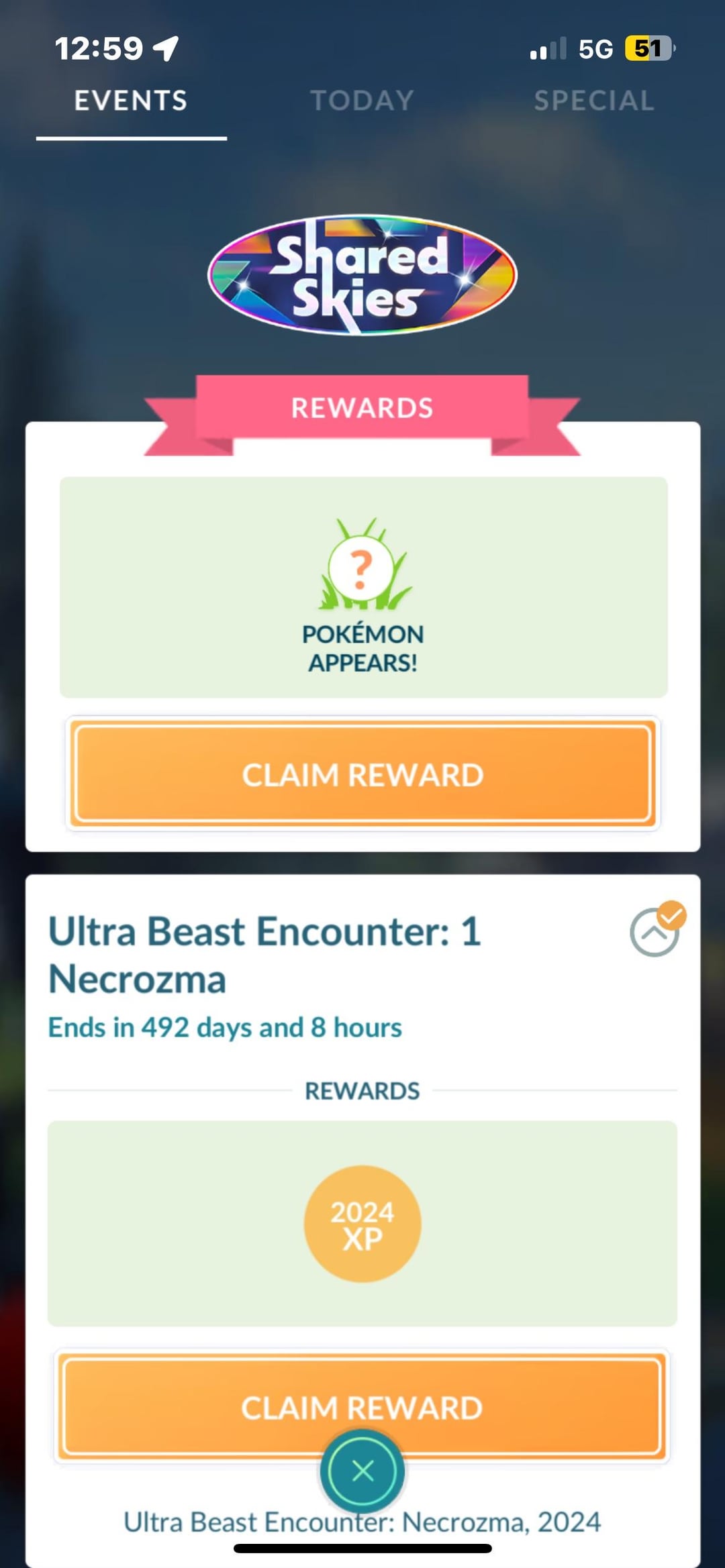Select the Events tab
This screenshot has height=1568, width=725.
click(x=131, y=101)
